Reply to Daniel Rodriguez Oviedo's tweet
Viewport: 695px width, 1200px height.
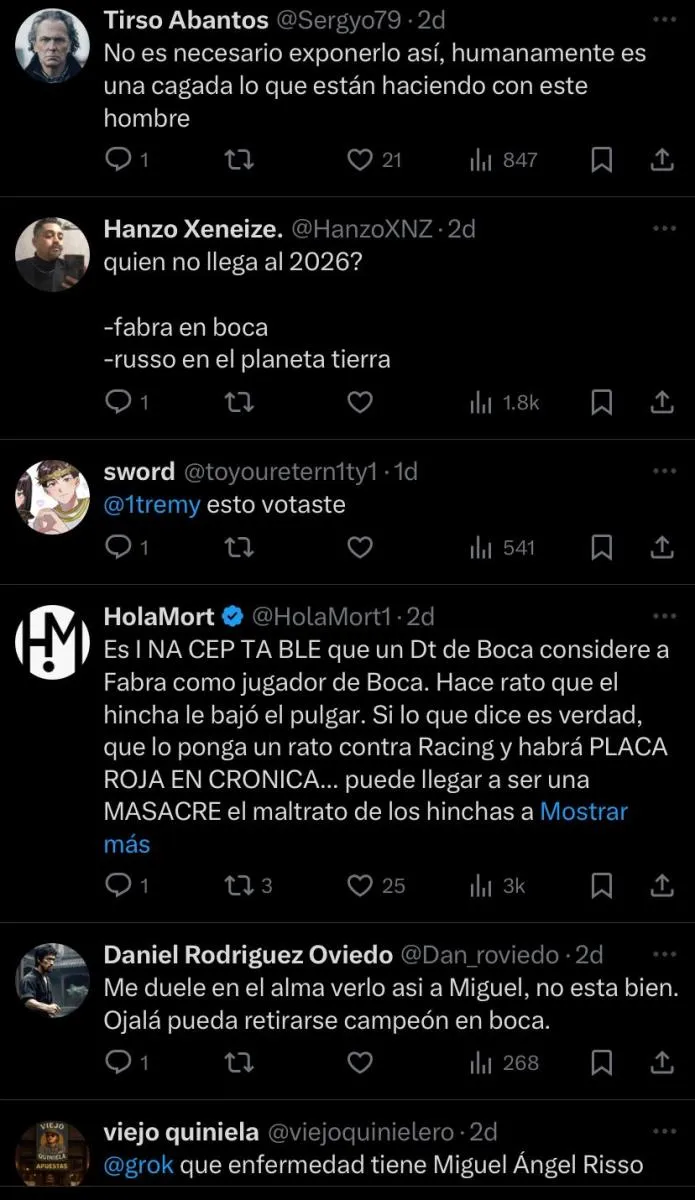tap(119, 1062)
